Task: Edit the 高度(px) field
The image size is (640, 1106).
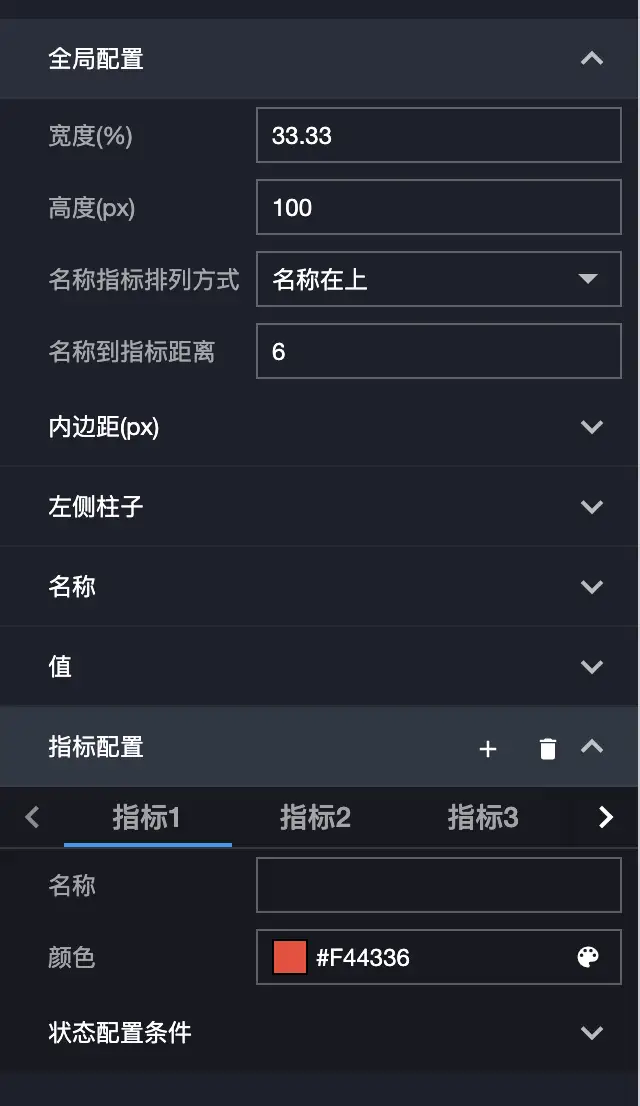Action: (x=438, y=208)
